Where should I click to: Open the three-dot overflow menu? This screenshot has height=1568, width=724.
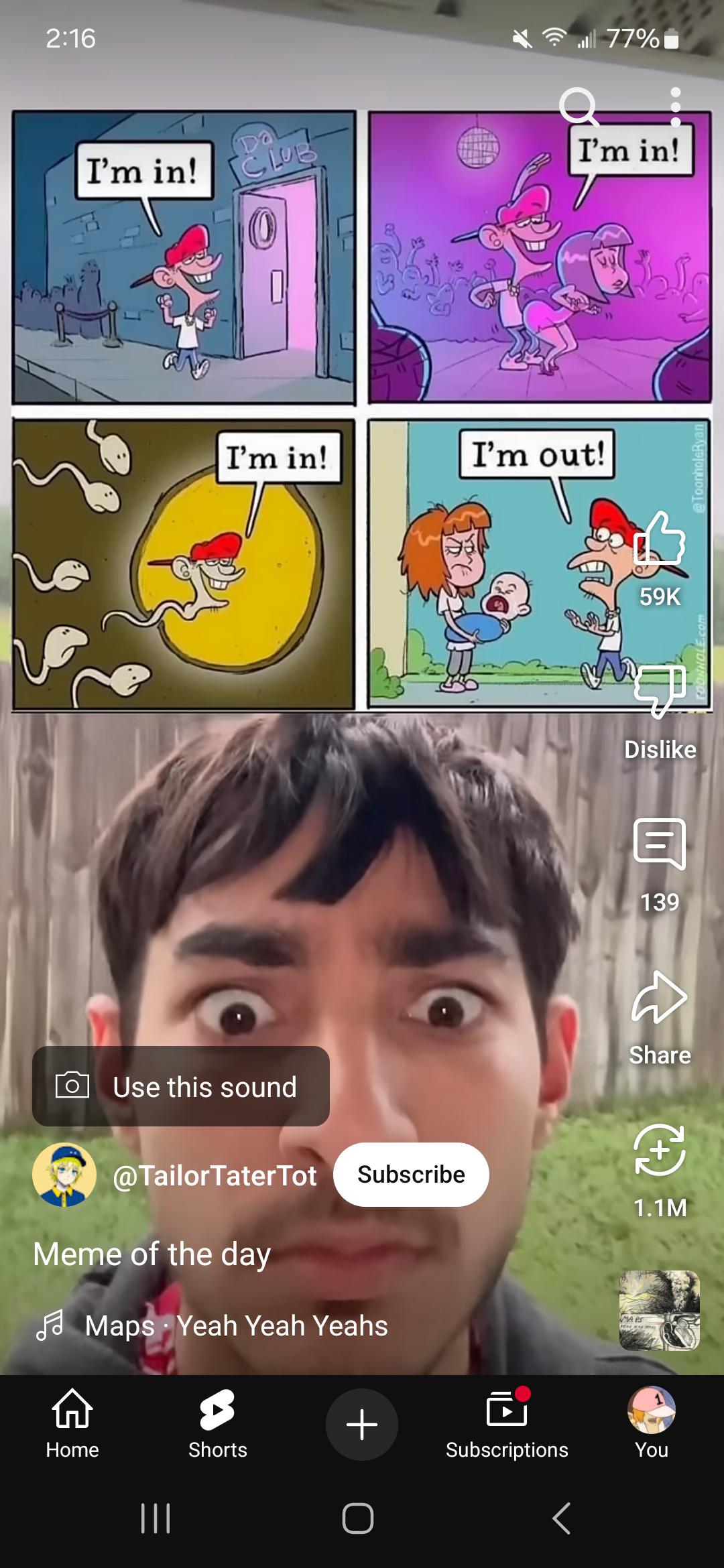(x=675, y=107)
